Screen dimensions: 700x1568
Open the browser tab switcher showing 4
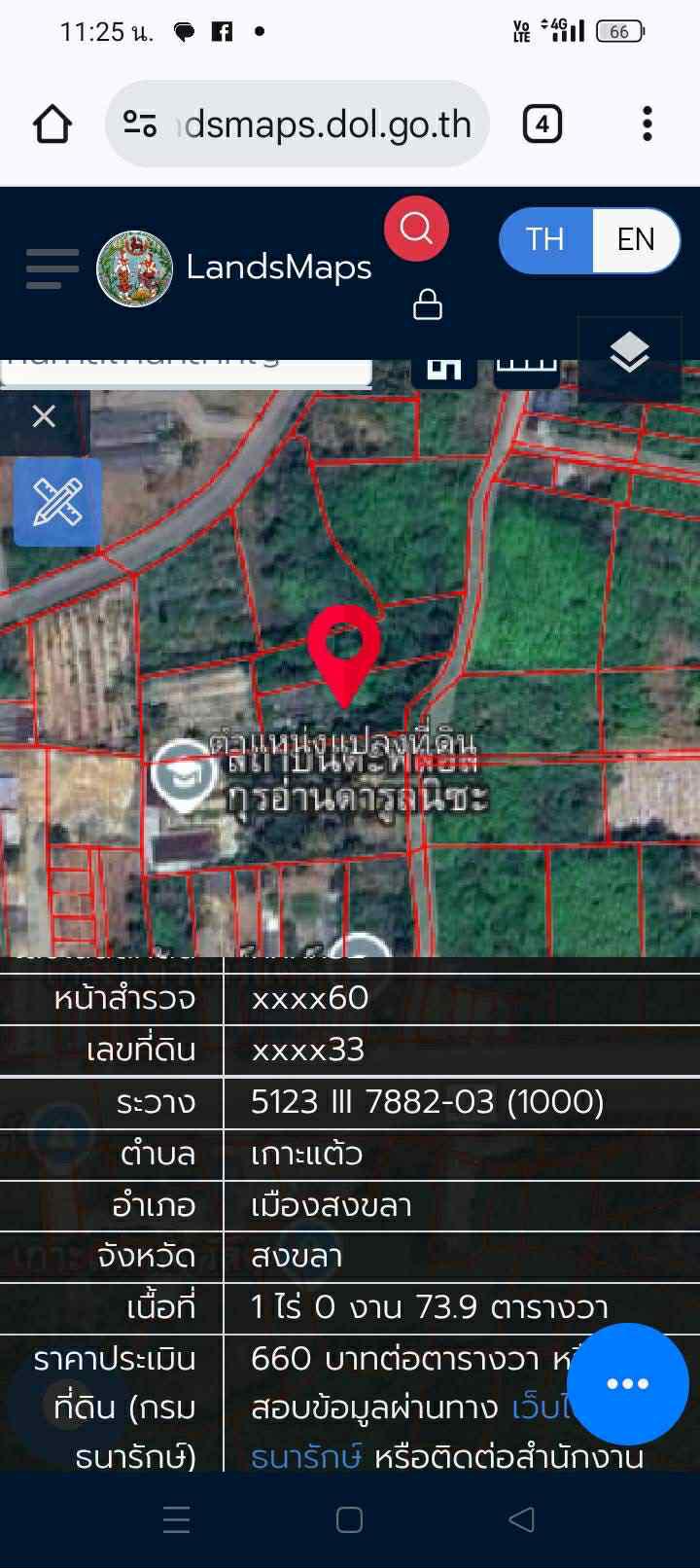pyautogui.click(x=542, y=125)
